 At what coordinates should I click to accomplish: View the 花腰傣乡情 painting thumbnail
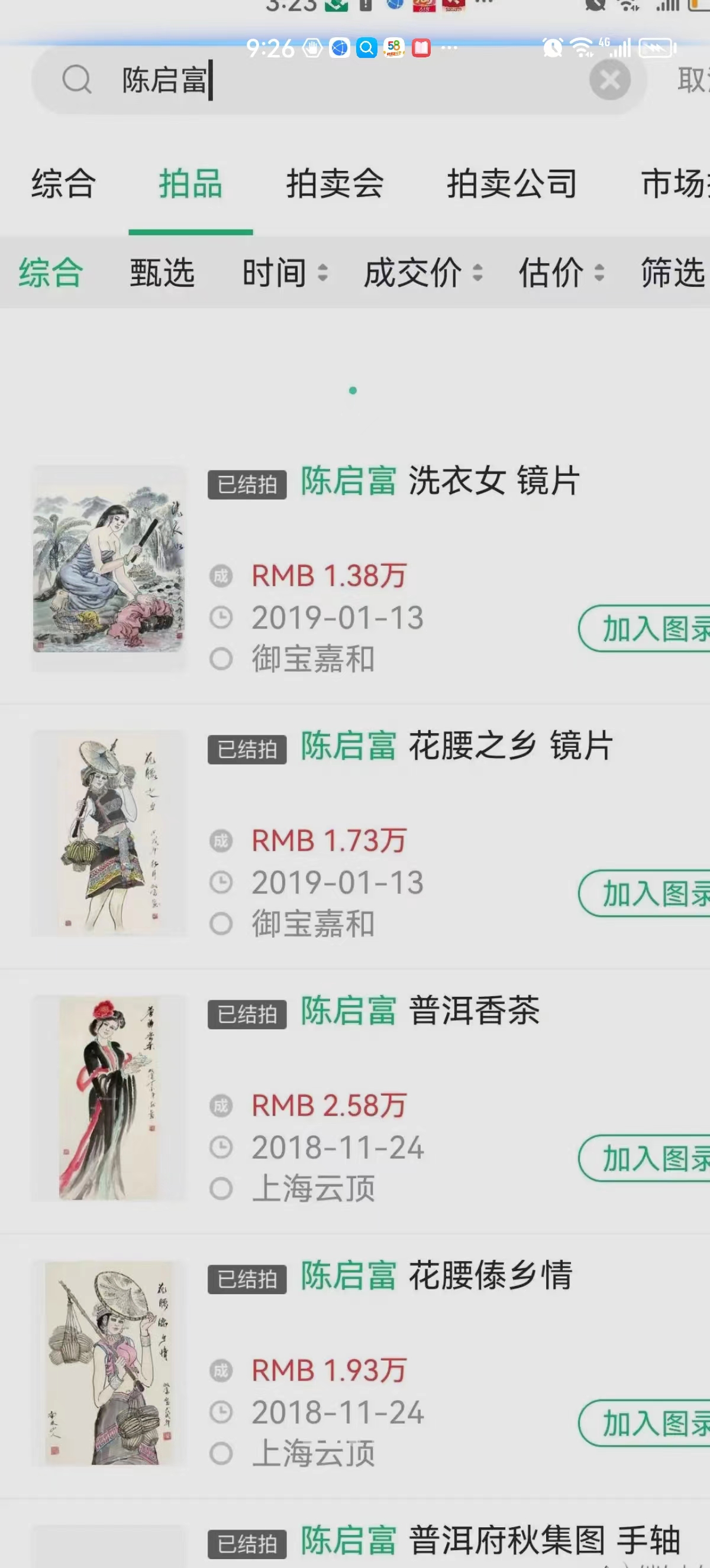pos(108,1363)
